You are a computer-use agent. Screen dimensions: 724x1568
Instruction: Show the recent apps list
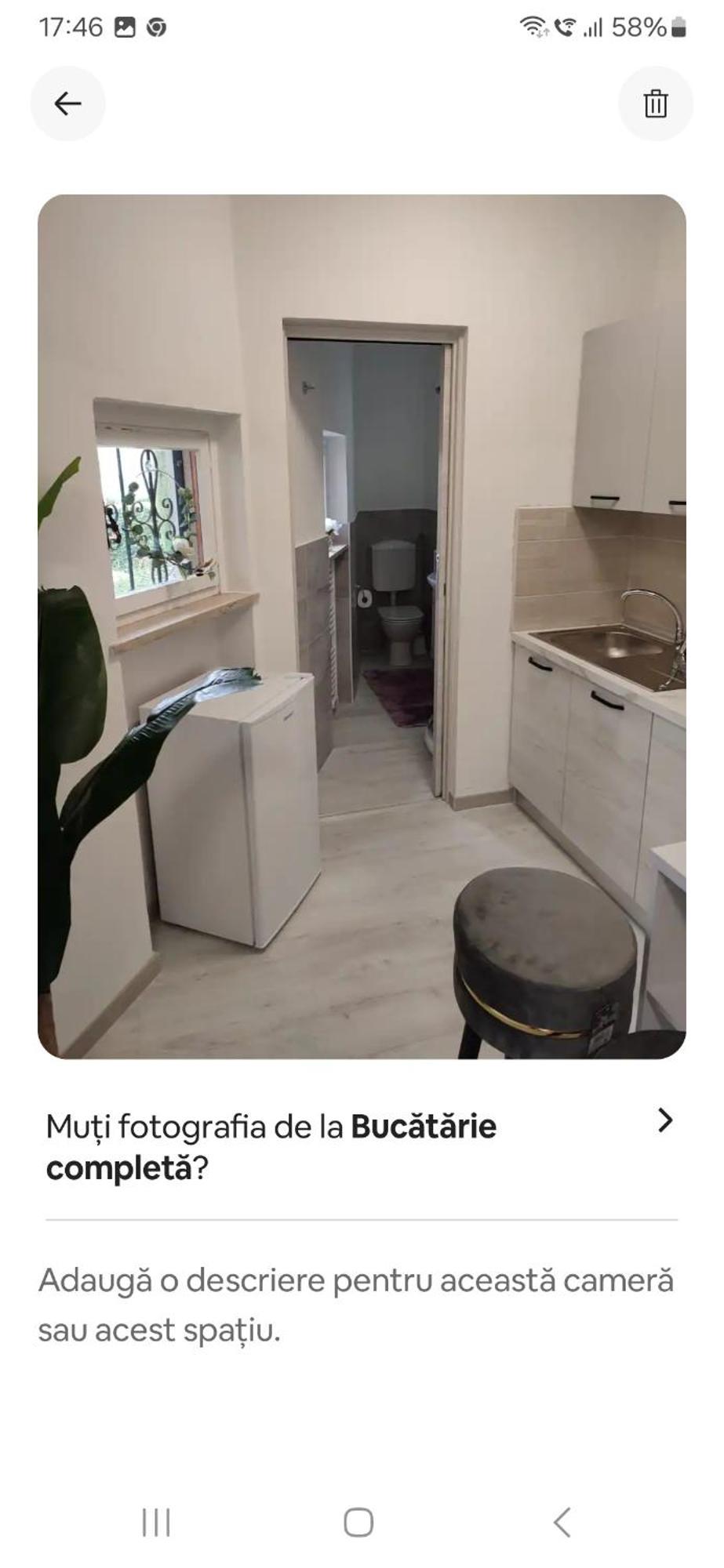coord(156,1523)
